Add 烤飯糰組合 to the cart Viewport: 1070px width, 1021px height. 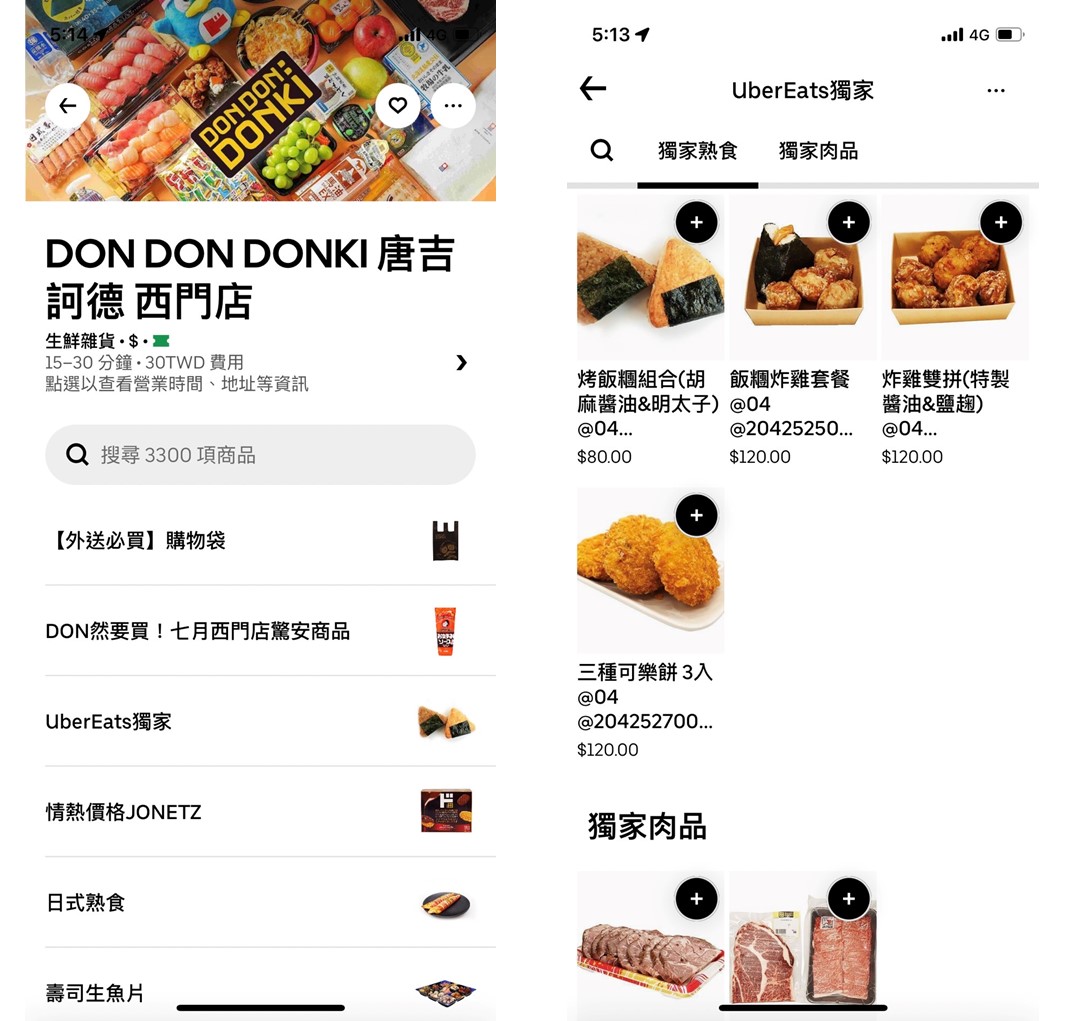tap(696, 222)
